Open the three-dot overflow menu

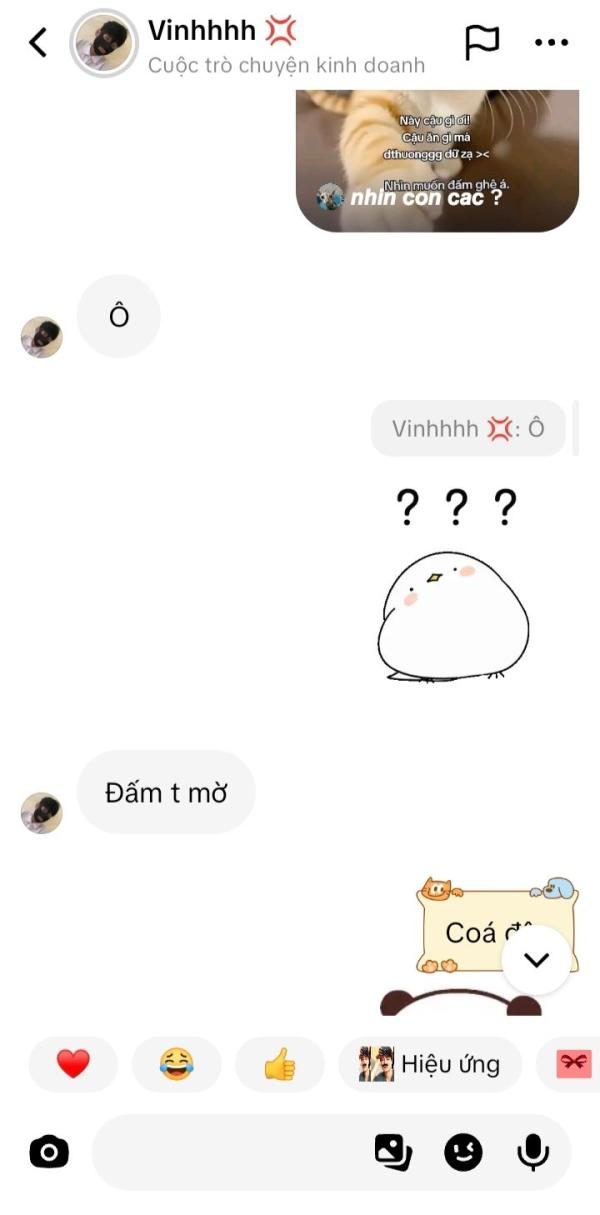(551, 43)
